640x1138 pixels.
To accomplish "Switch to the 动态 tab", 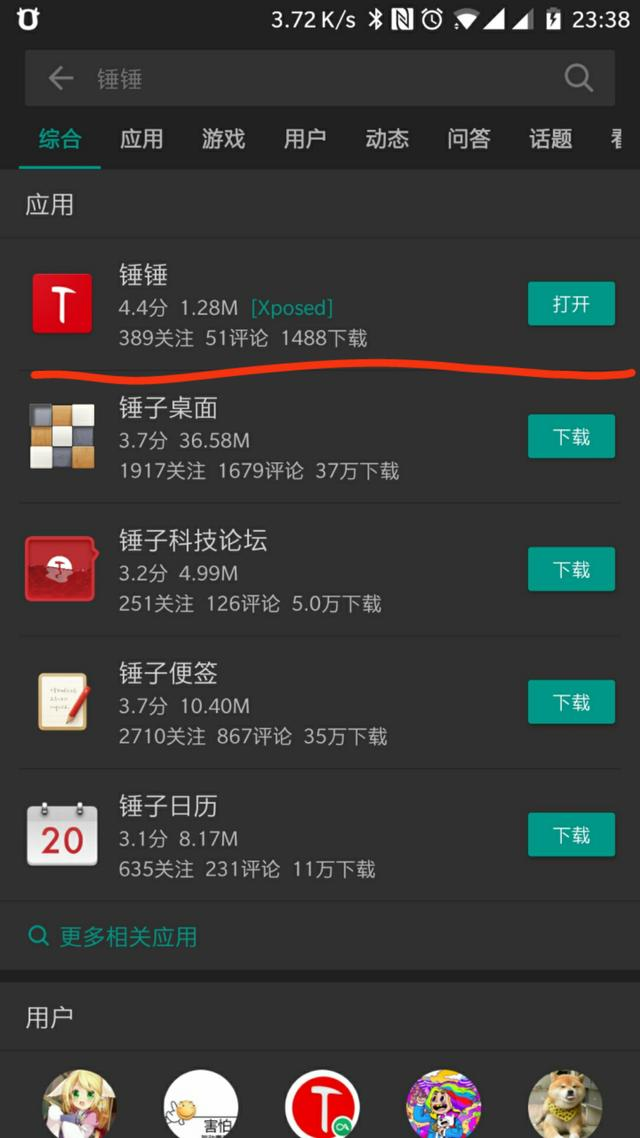I will point(387,139).
